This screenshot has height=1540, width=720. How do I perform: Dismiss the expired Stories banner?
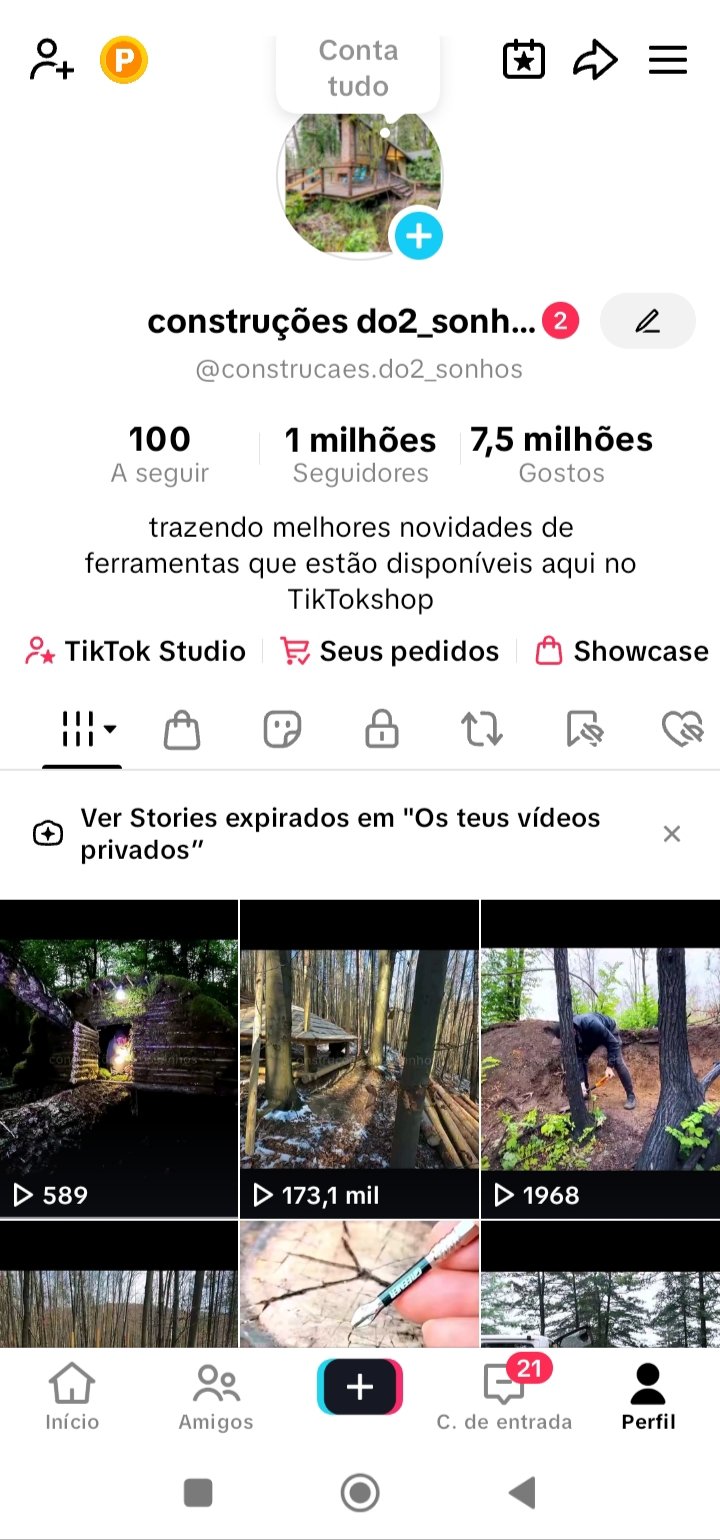point(672,834)
